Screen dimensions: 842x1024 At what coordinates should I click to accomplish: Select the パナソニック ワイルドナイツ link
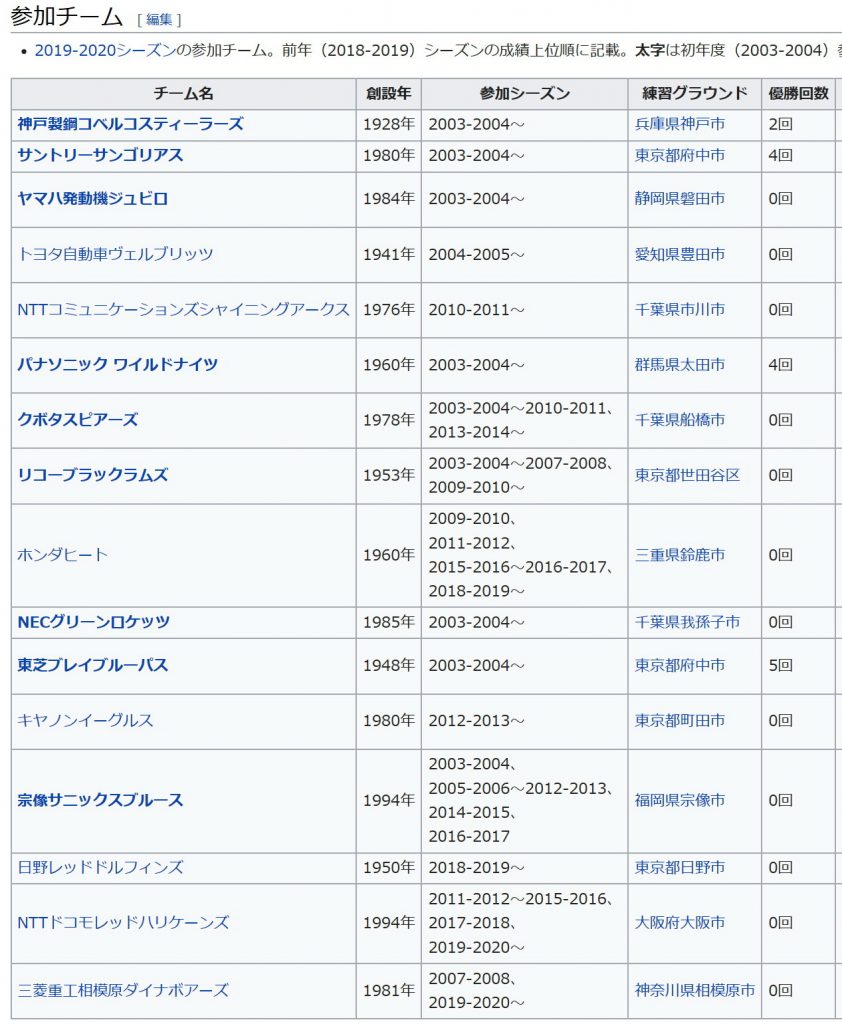117,364
